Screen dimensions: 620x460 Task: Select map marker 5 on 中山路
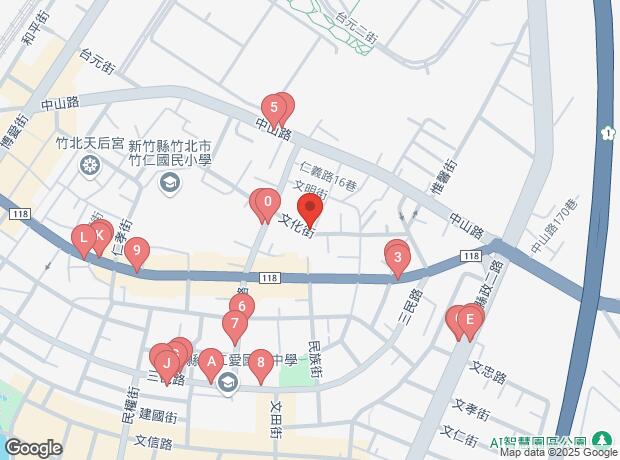point(272,107)
